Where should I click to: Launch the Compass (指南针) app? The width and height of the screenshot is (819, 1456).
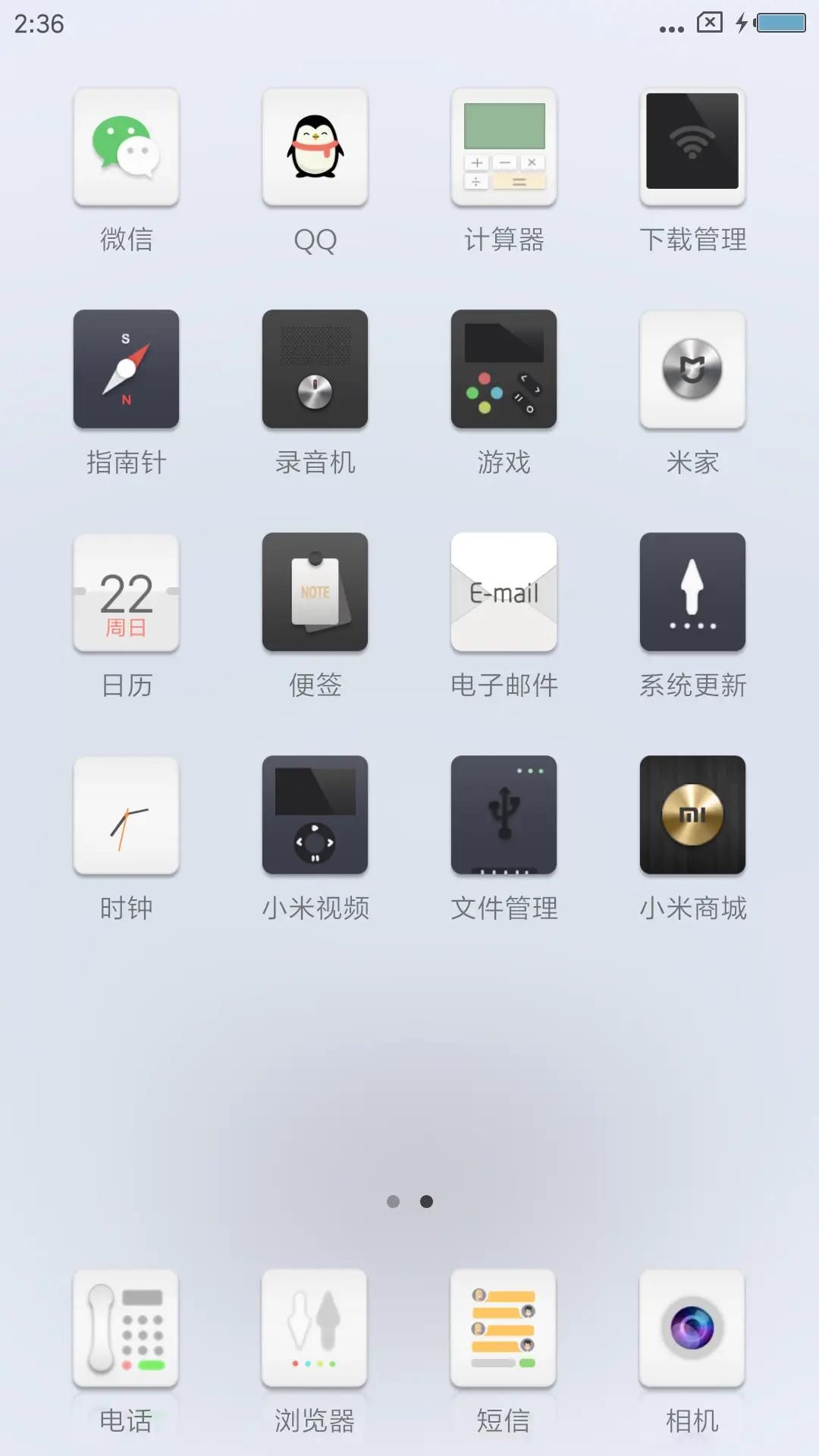click(126, 369)
